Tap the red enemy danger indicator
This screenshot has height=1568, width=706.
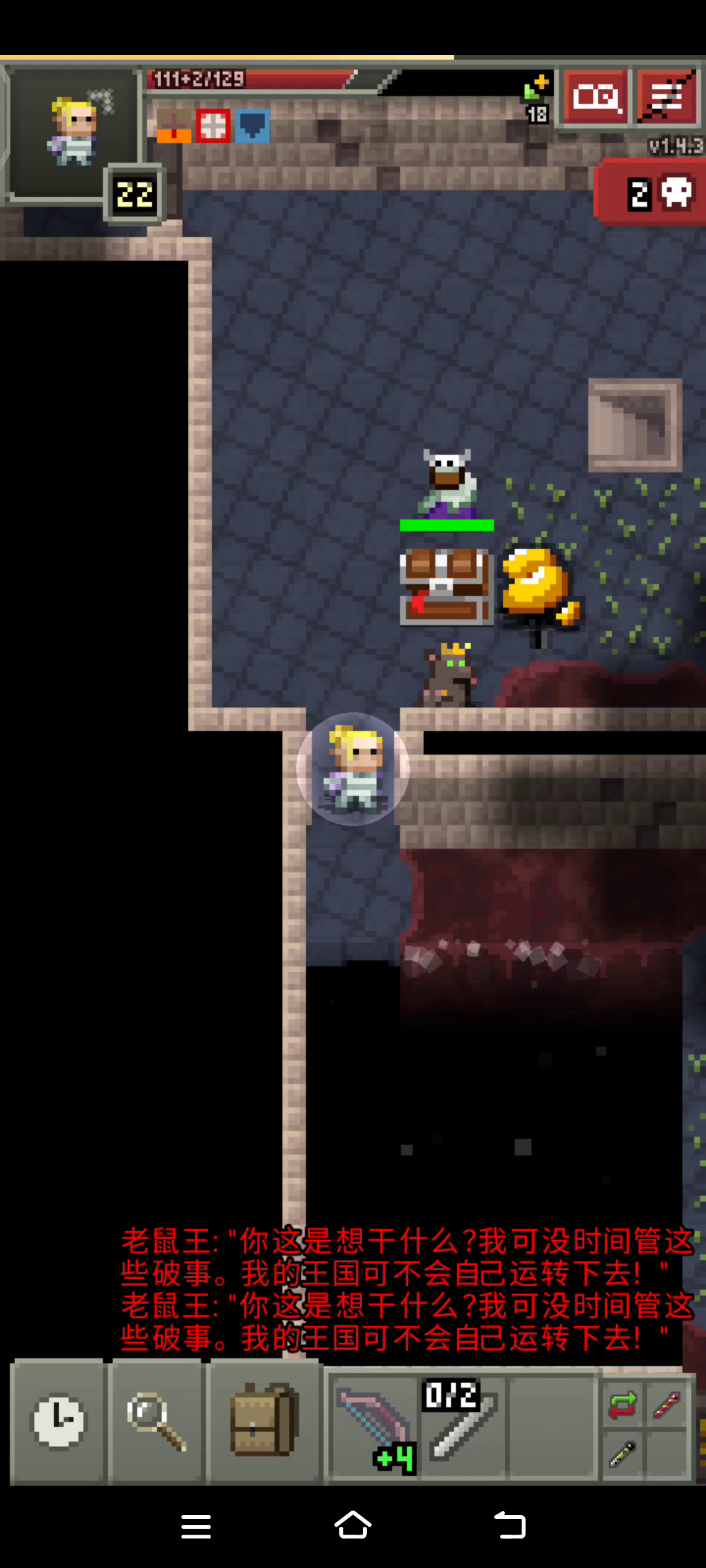651,193
